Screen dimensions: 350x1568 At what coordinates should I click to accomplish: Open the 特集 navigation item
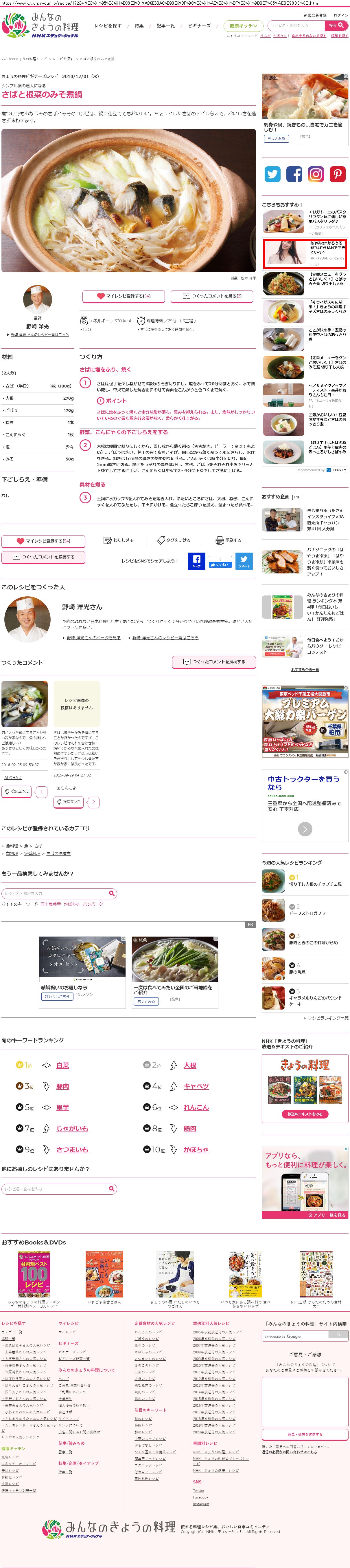139,25
